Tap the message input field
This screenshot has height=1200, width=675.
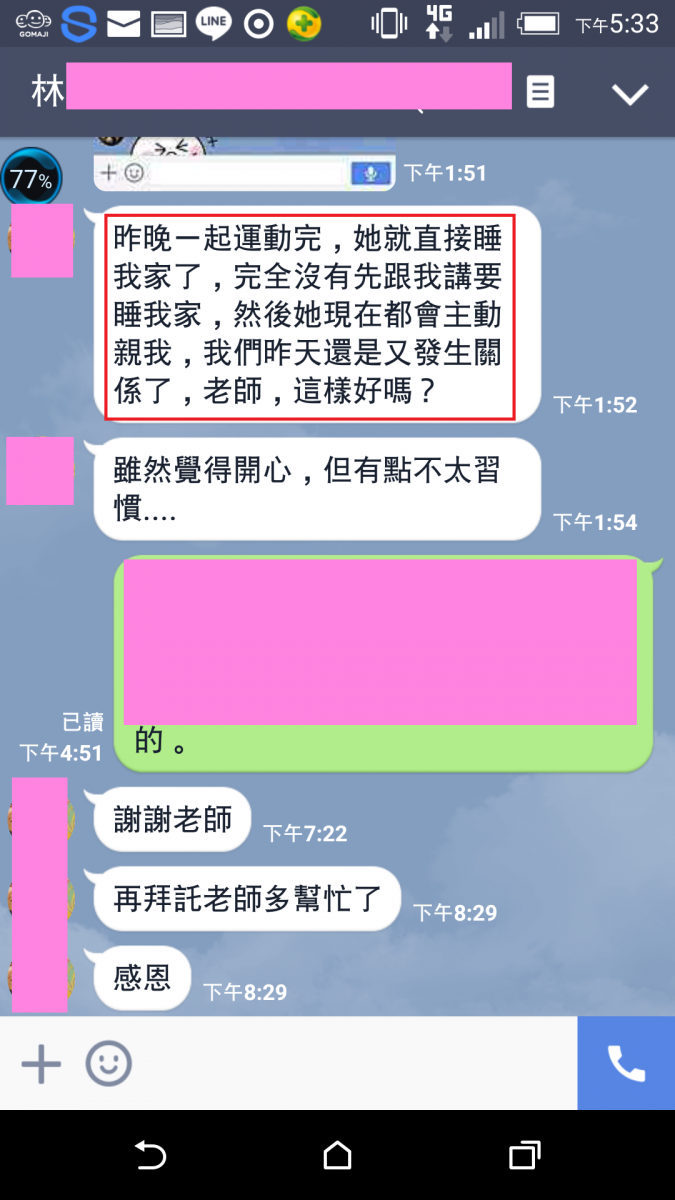(350, 1064)
